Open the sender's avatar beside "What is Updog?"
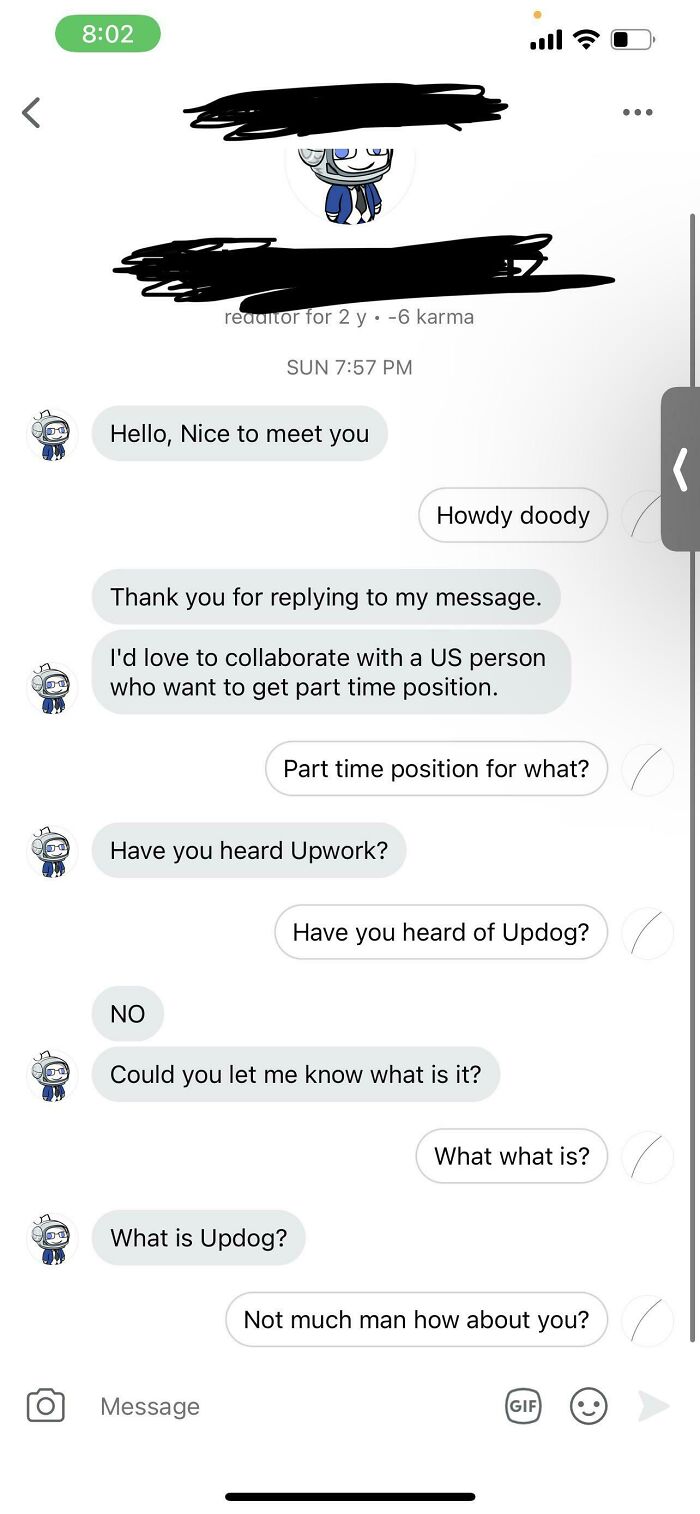 [x=53, y=1238]
